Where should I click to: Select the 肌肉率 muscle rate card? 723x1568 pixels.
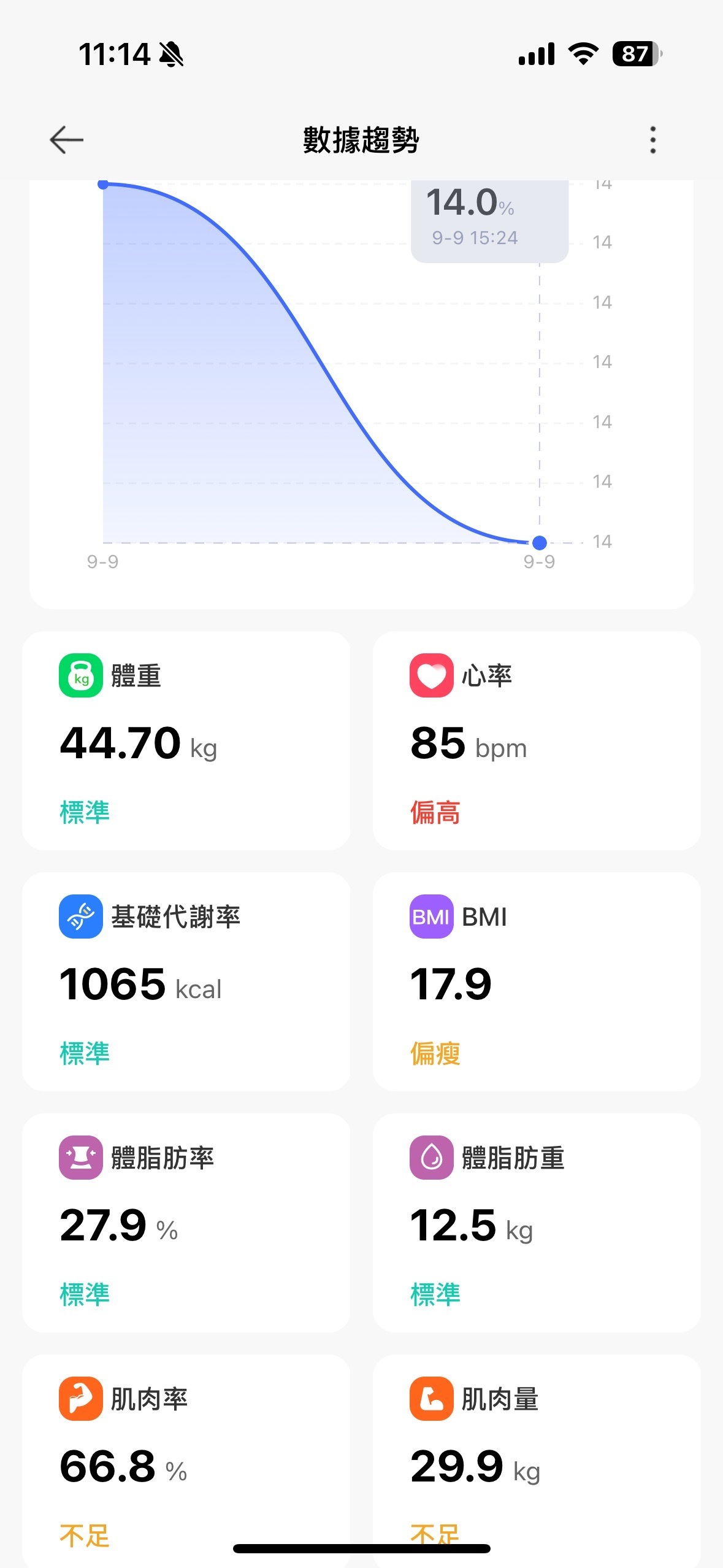(x=186, y=1460)
